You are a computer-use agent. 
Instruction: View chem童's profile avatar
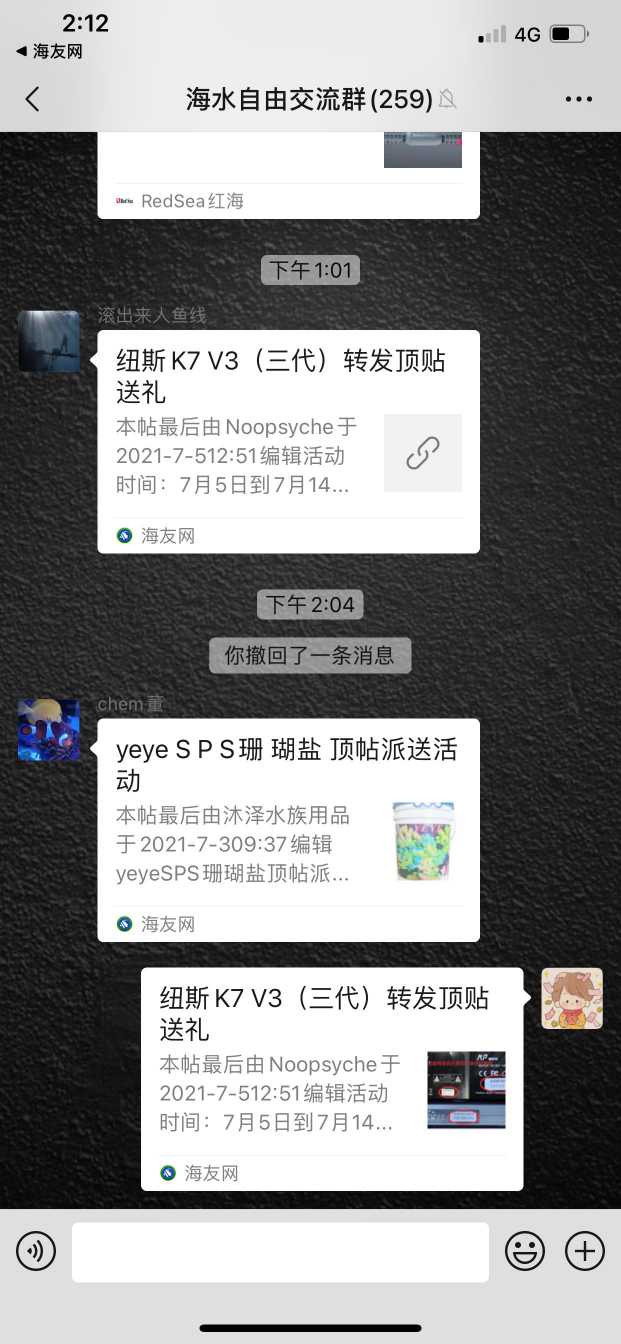49,729
